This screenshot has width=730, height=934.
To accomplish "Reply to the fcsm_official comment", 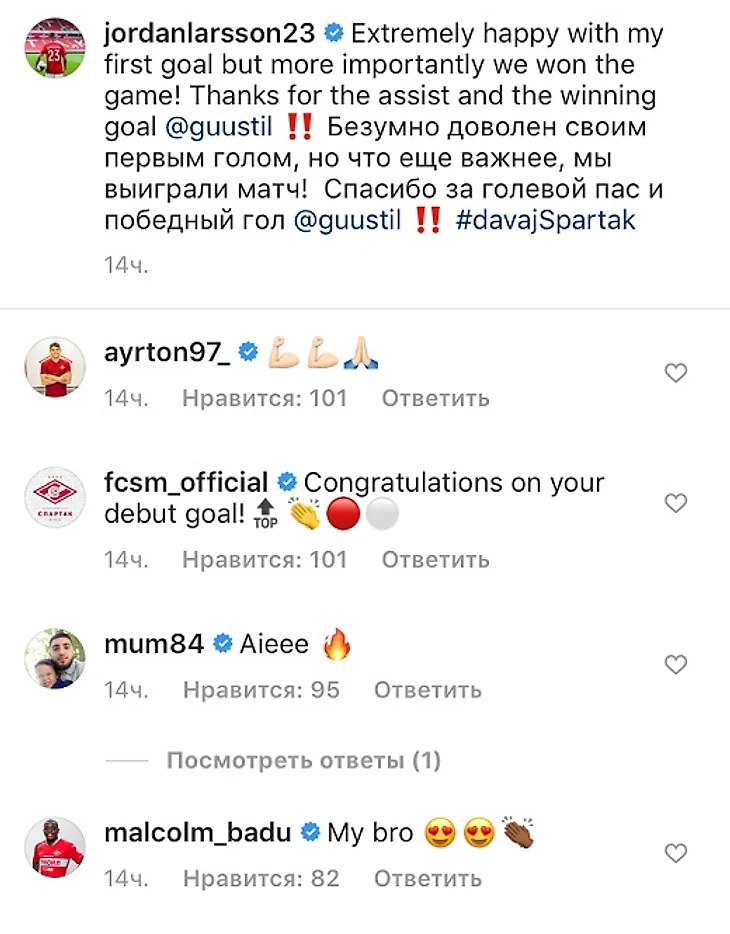I will 435,559.
